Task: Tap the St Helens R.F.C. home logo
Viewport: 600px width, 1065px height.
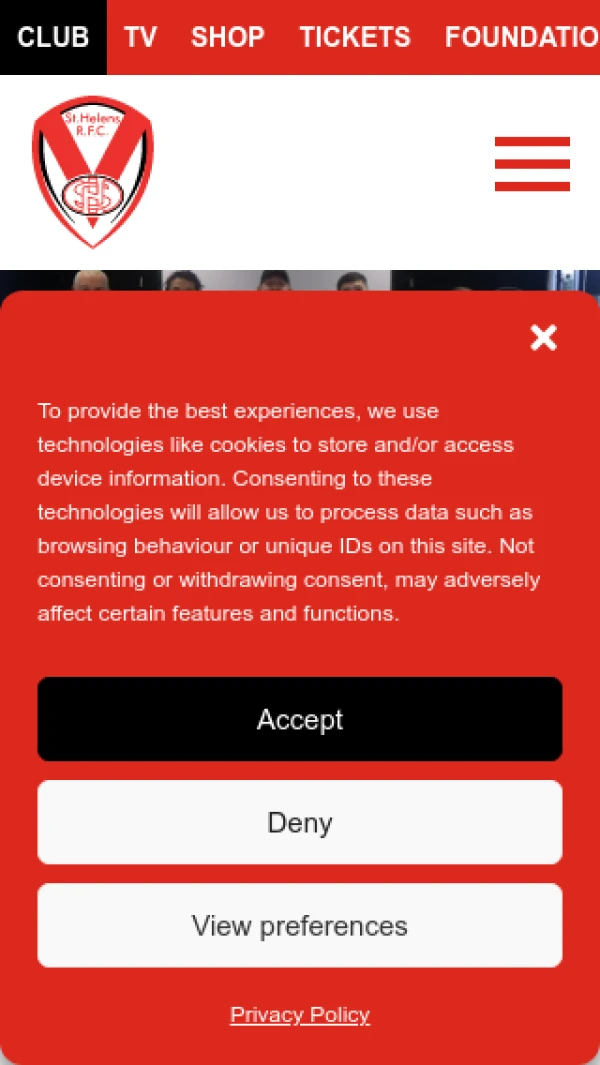Action: [93, 171]
